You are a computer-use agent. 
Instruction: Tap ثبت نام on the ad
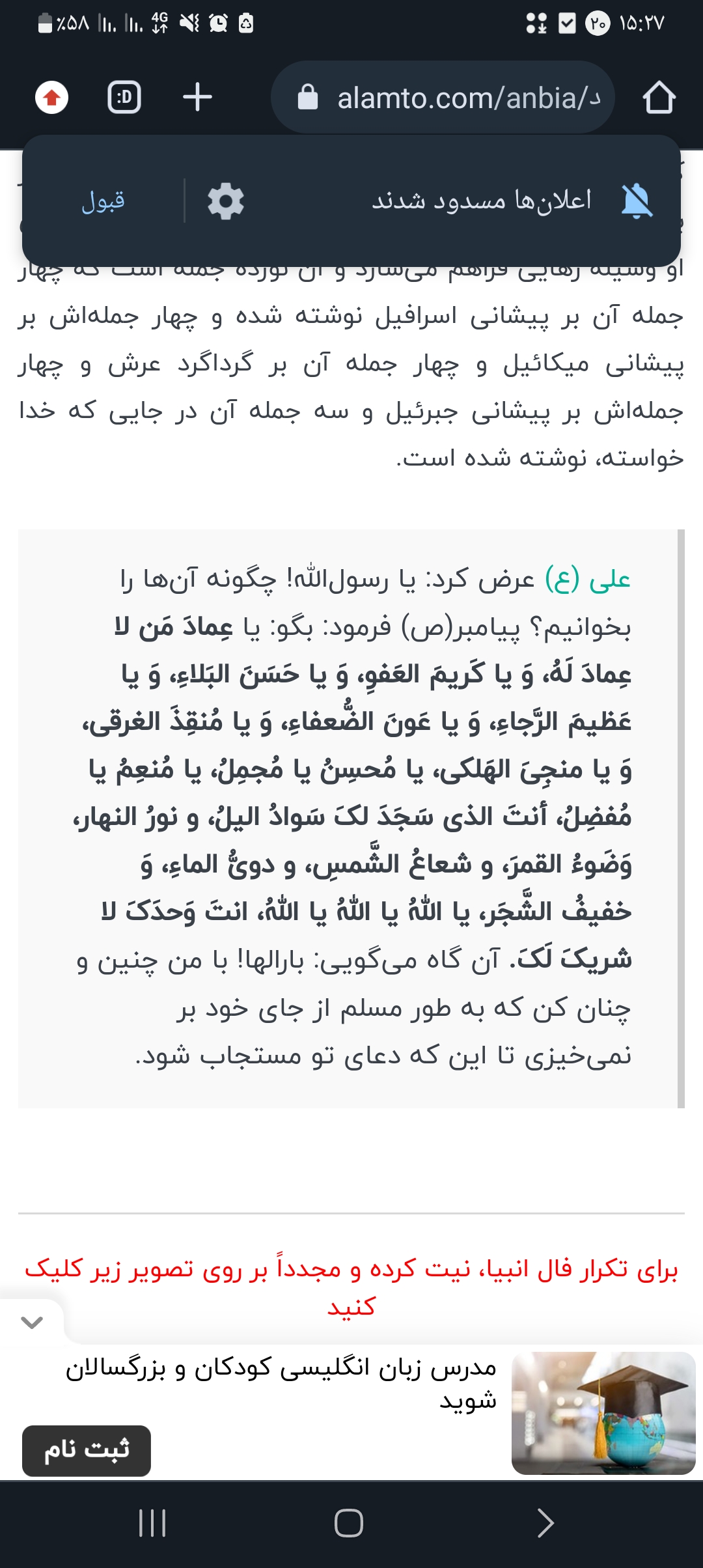(x=87, y=1450)
